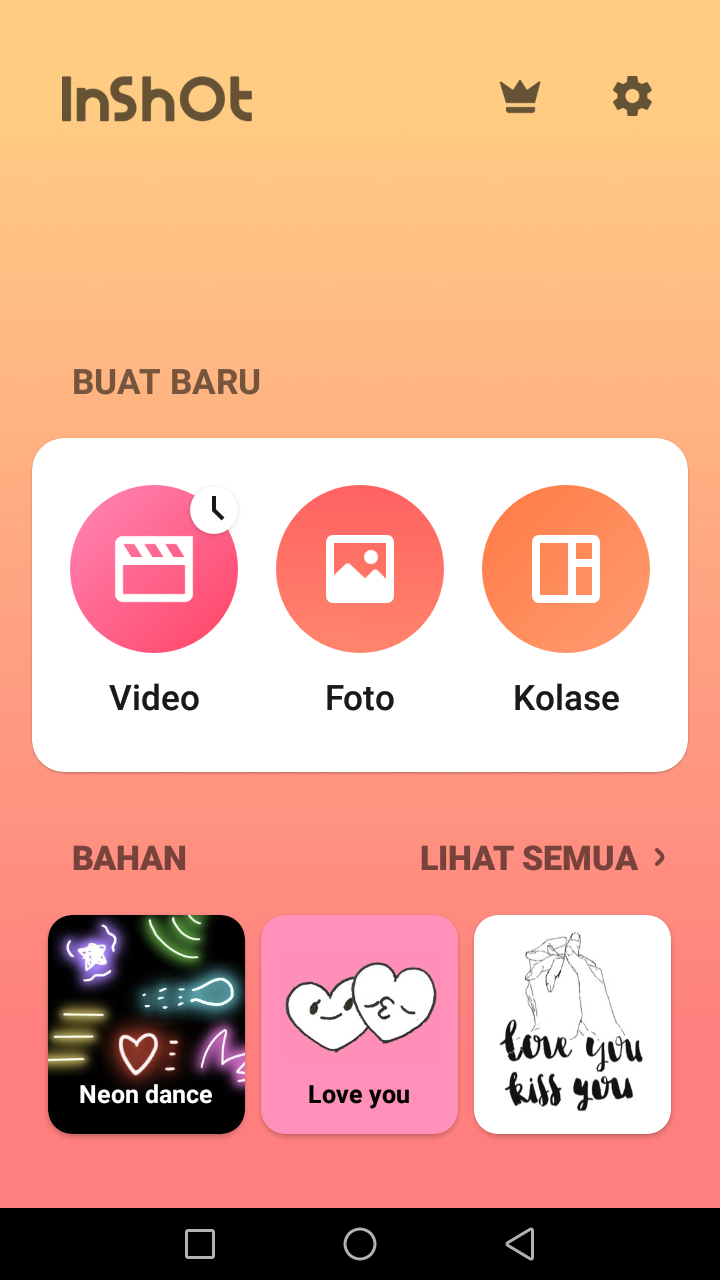Tap the InShot logo
This screenshot has height=1280, width=720.
click(155, 98)
